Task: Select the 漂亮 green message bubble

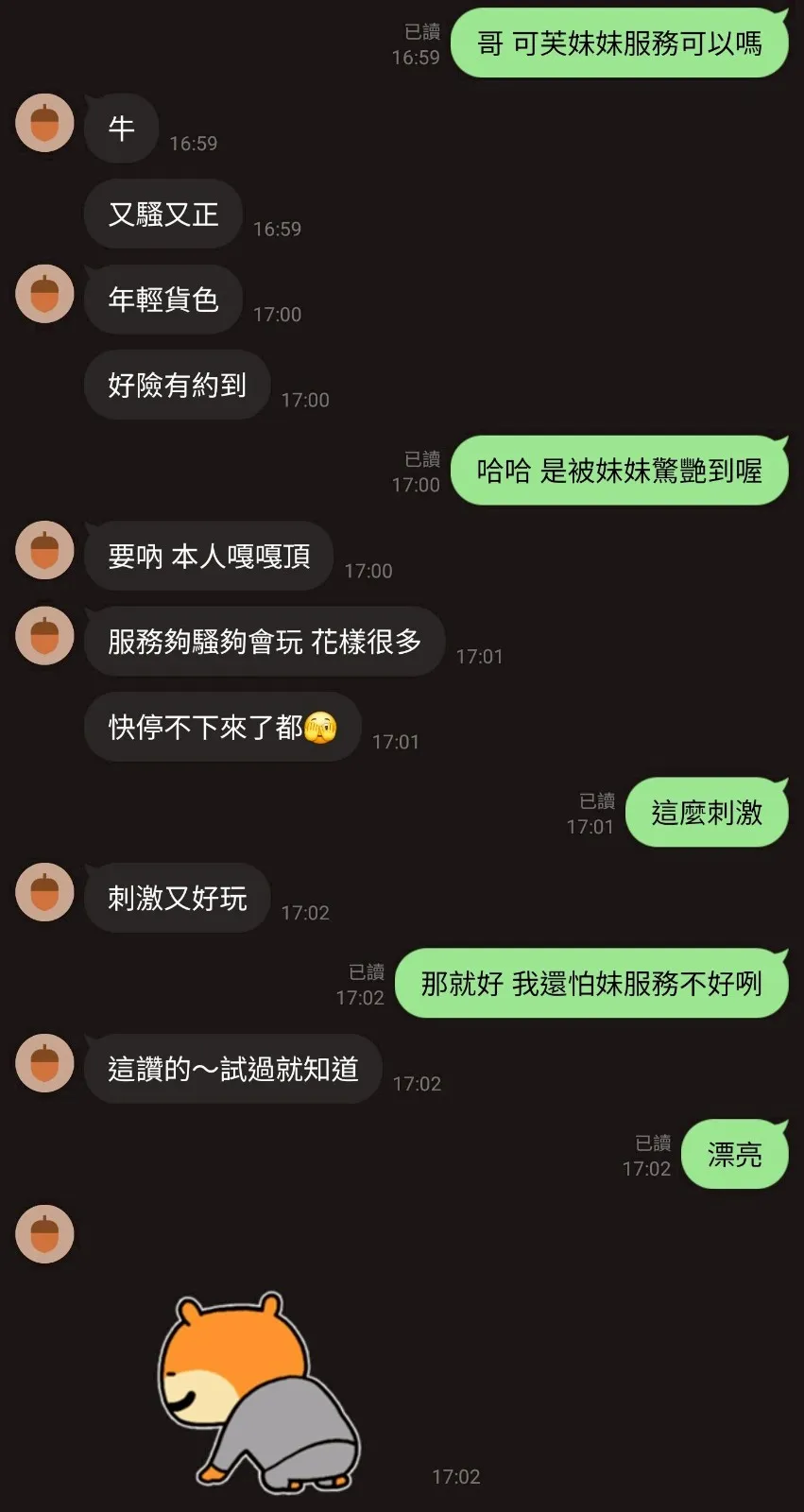Action: click(x=735, y=1154)
